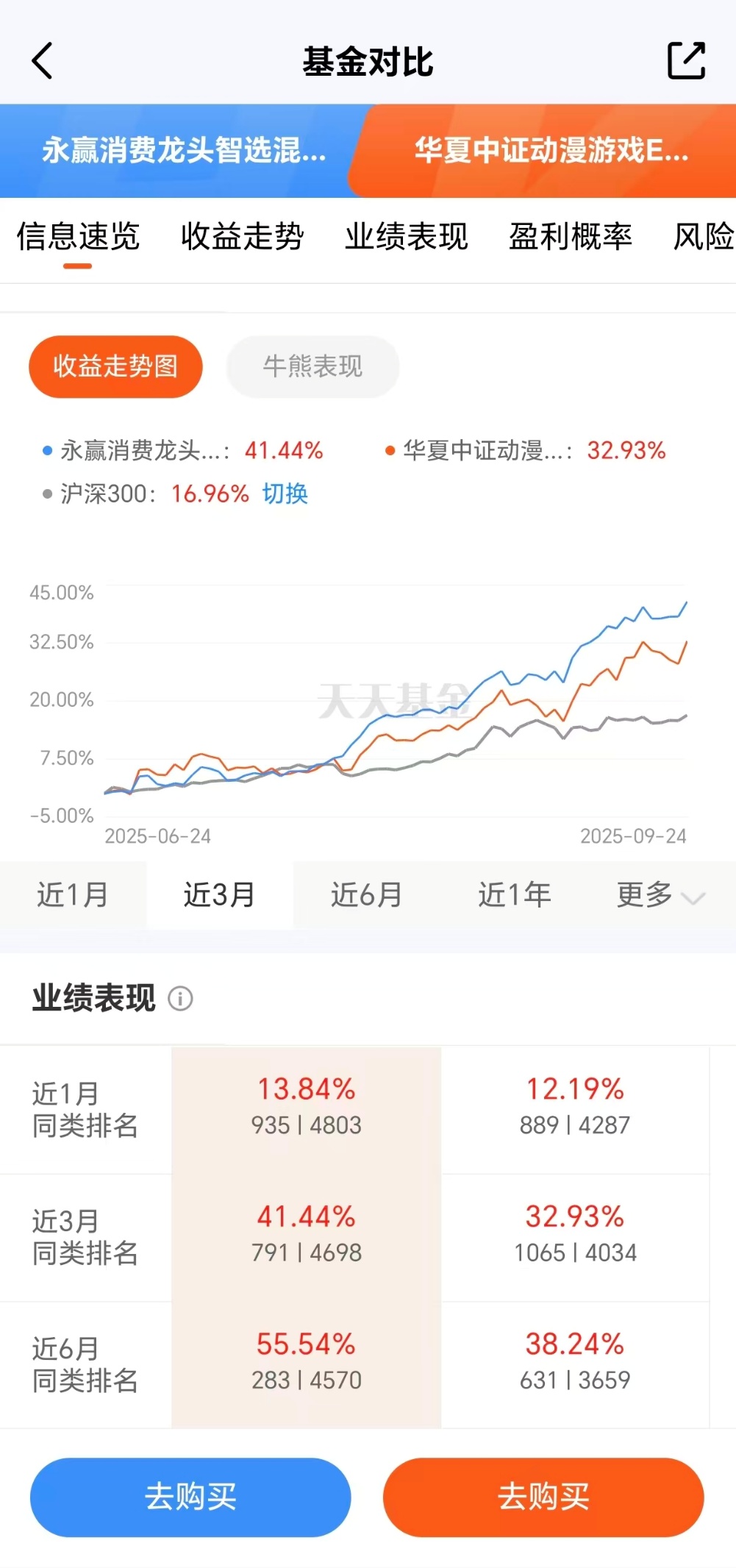Open the 华夏中证动漫游戏E fund header
This screenshot has width=736, height=1568.
tap(551, 151)
